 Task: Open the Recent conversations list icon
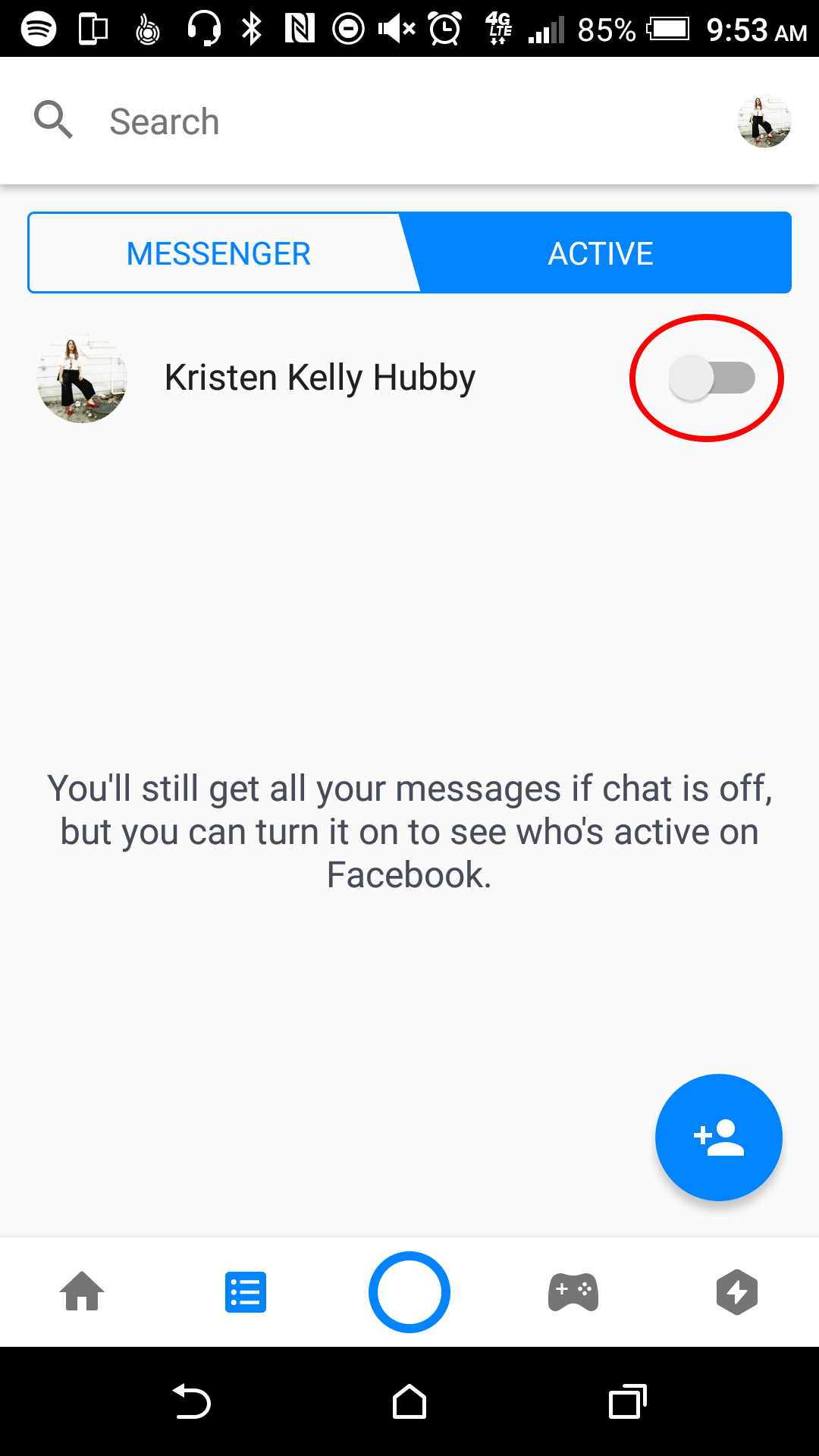point(245,1293)
